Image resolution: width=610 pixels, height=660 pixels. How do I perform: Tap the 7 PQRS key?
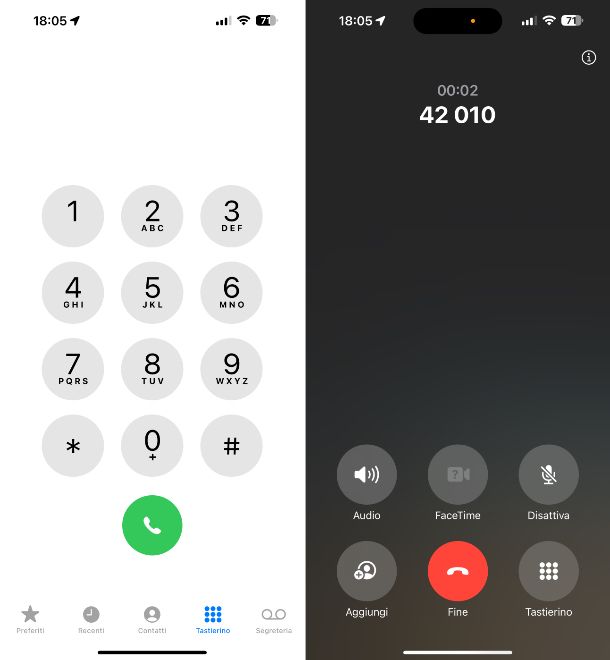tap(72, 369)
